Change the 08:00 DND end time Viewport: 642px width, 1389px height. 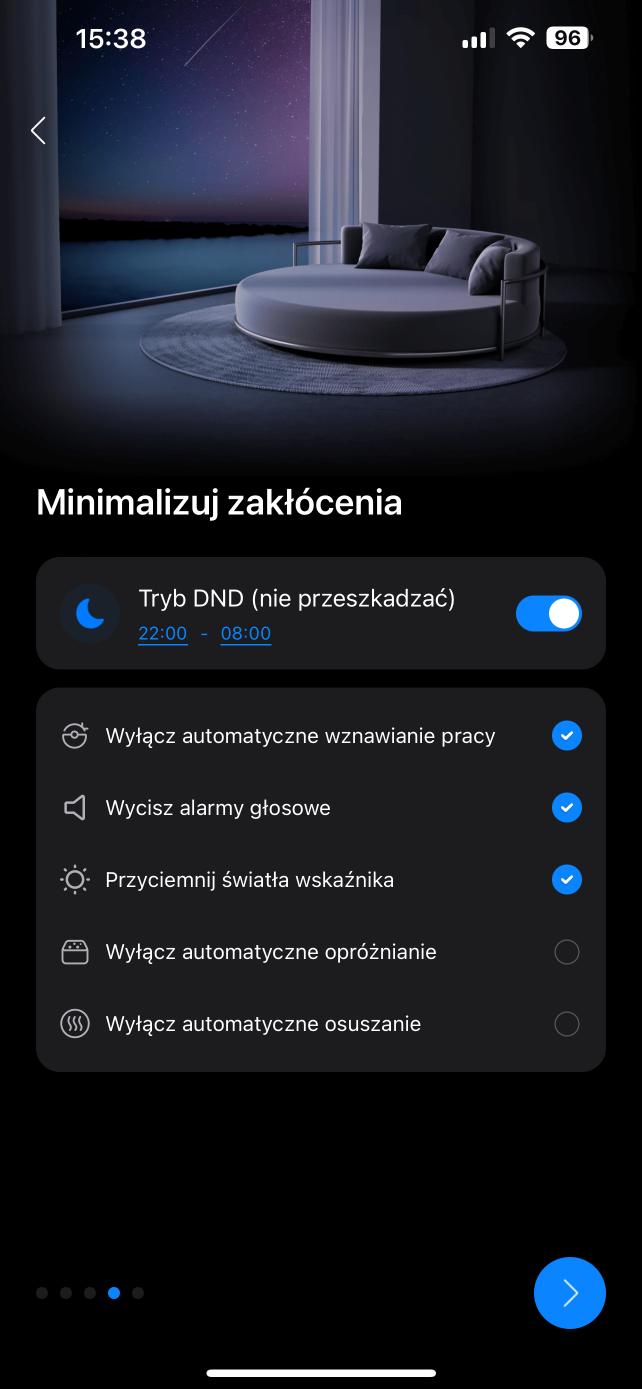click(246, 633)
